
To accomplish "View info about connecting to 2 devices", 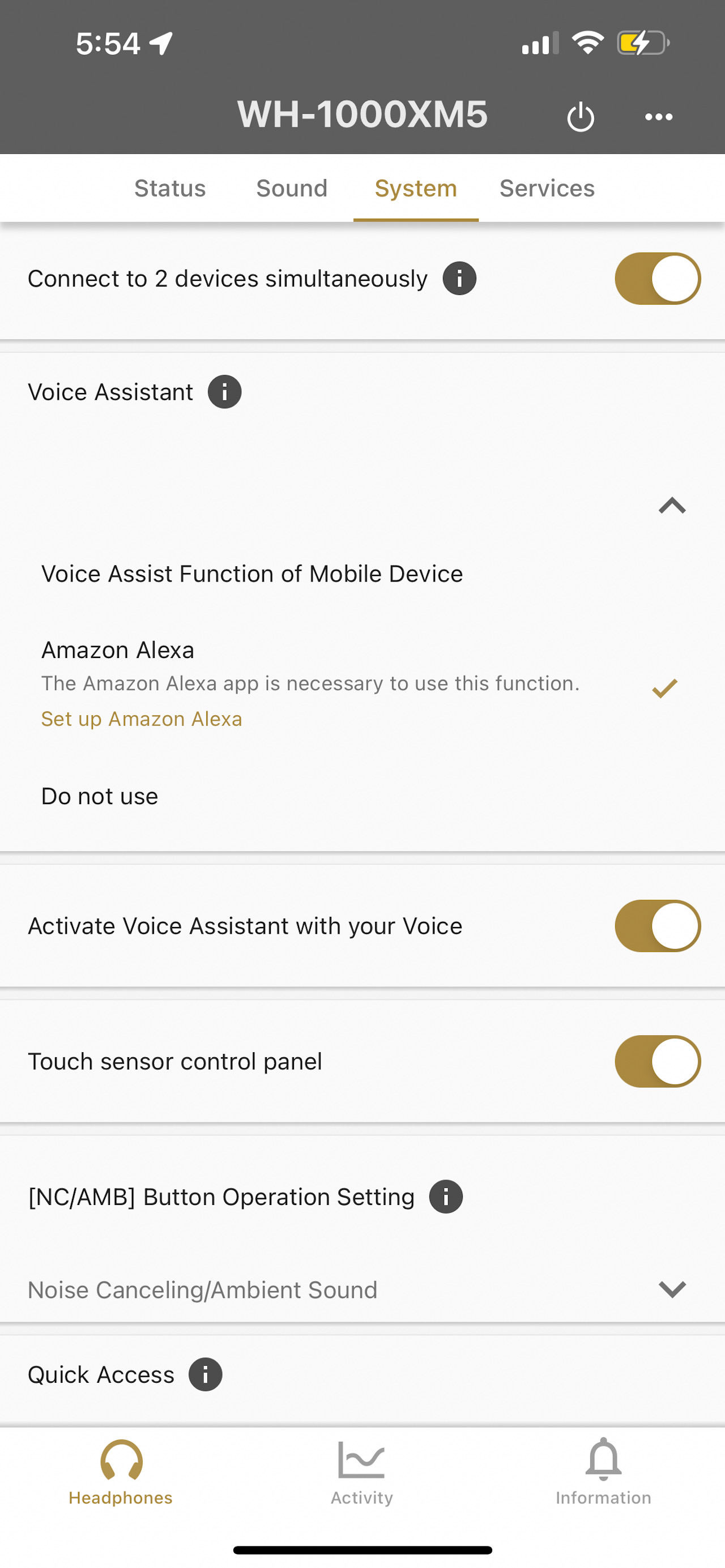I will [459, 279].
